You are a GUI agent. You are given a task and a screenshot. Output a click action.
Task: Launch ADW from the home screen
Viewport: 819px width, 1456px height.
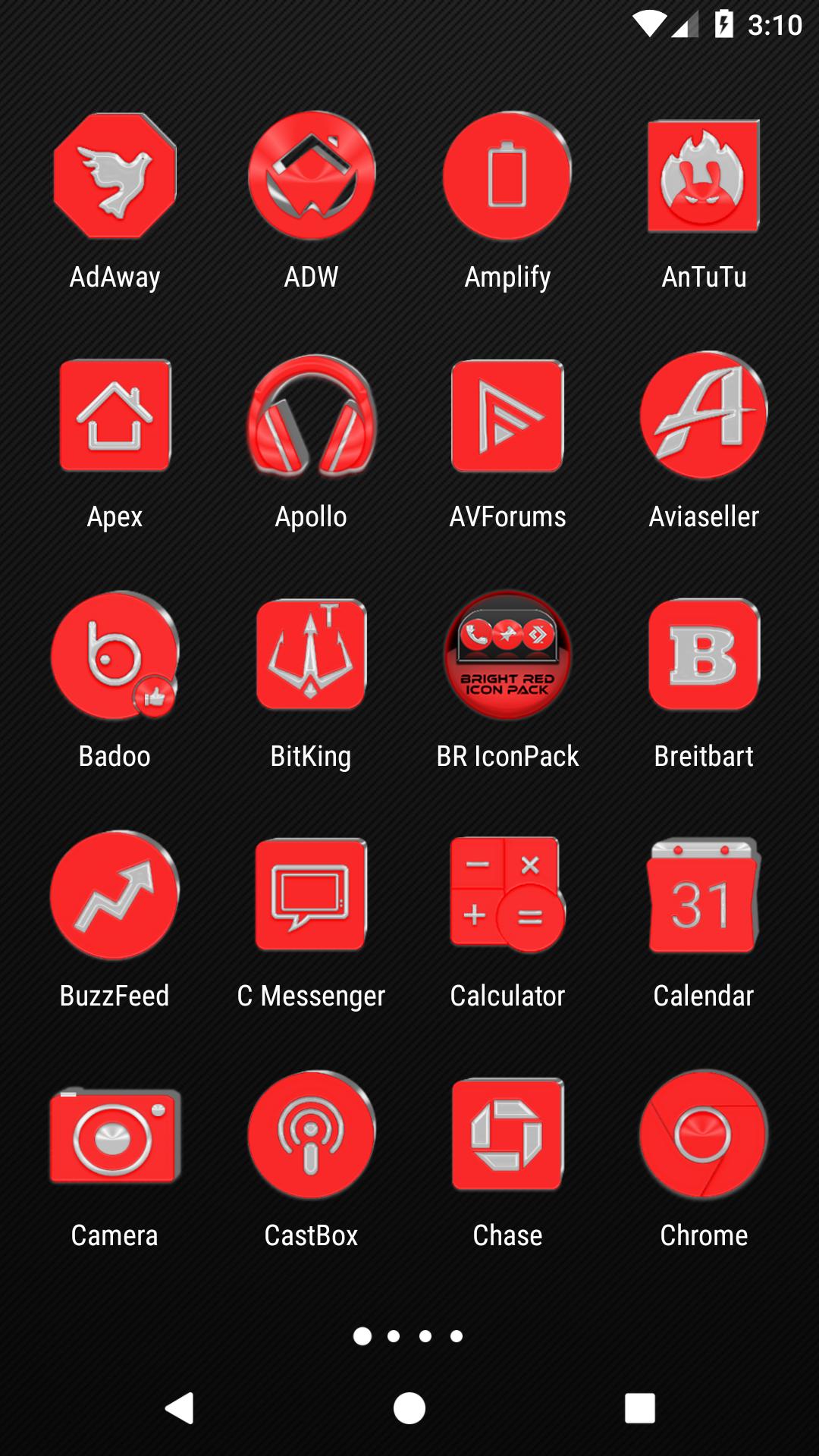(x=311, y=176)
